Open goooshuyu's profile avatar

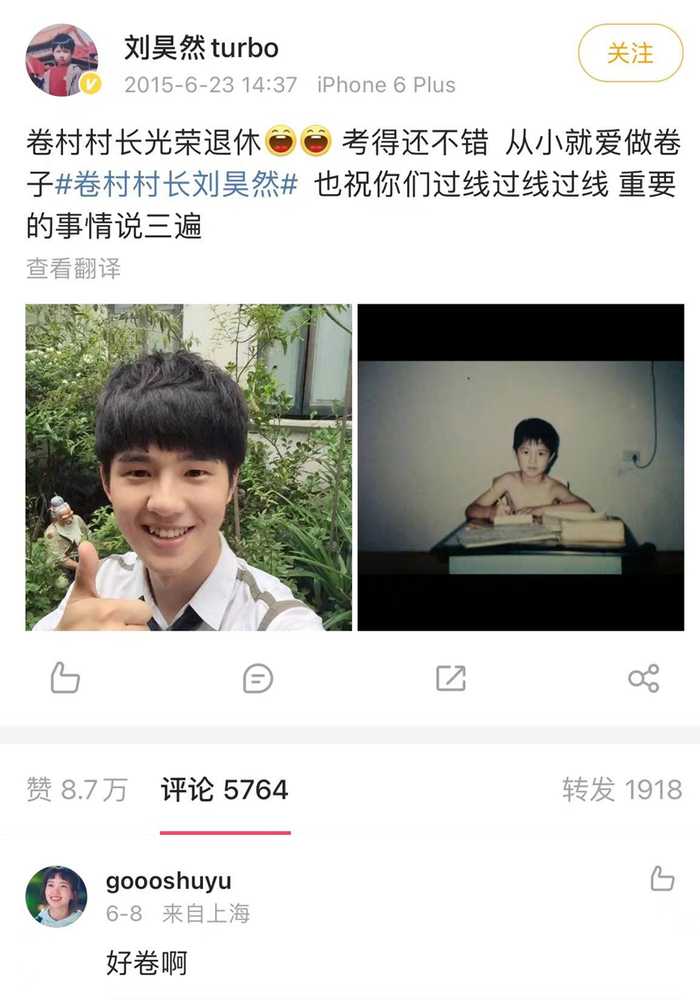coord(56,896)
